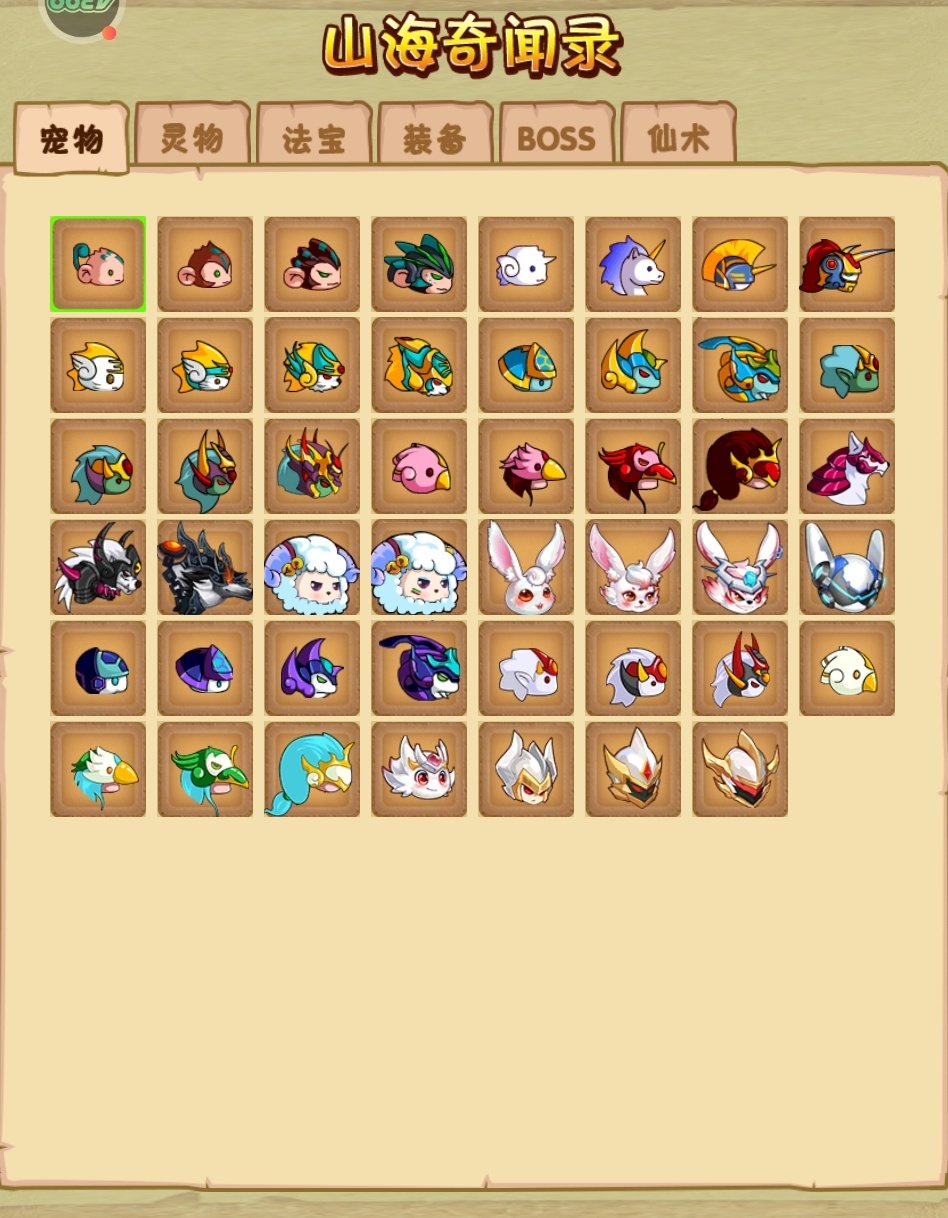The image size is (948, 1218).
Task: Select the blue-white robot rabbit pet
Action: [847, 567]
